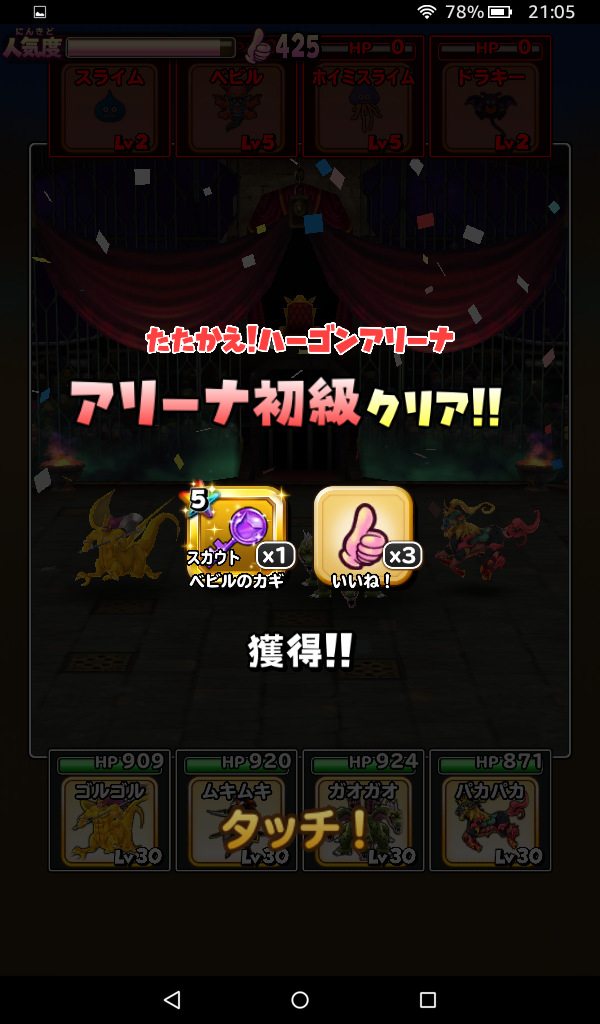Open the recent apps view
The image size is (600, 1024).
tap(428, 999)
